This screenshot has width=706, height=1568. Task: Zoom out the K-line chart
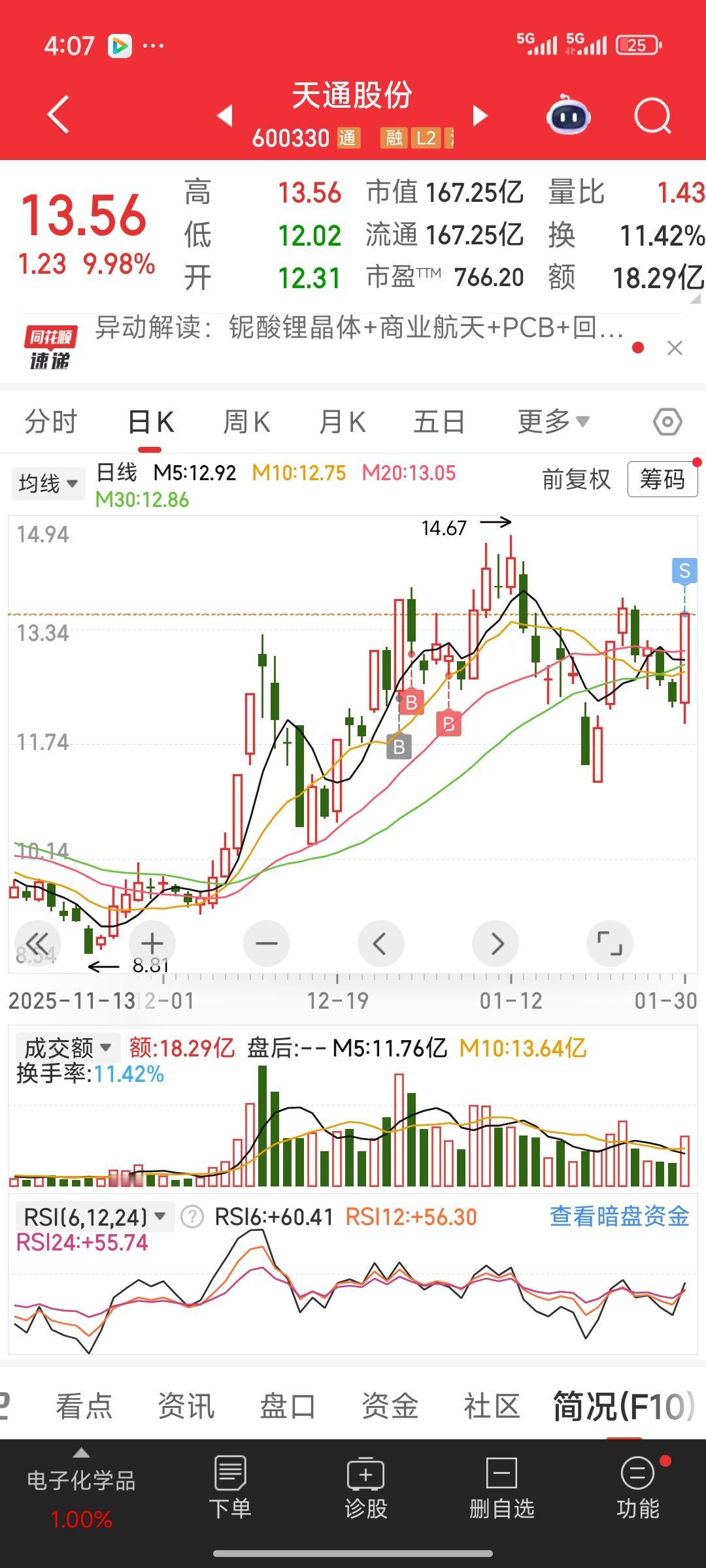(x=266, y=943)
